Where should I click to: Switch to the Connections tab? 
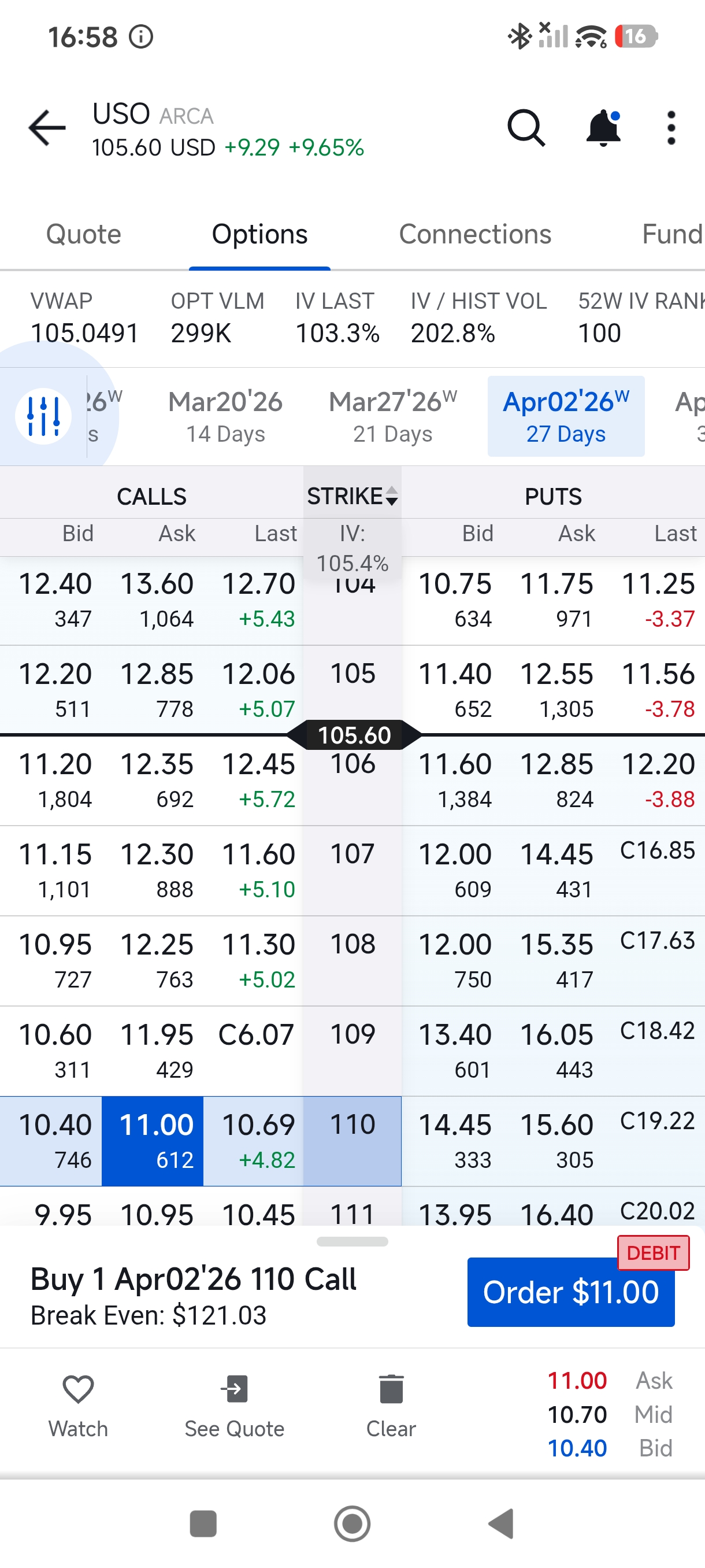pos(474,234)
